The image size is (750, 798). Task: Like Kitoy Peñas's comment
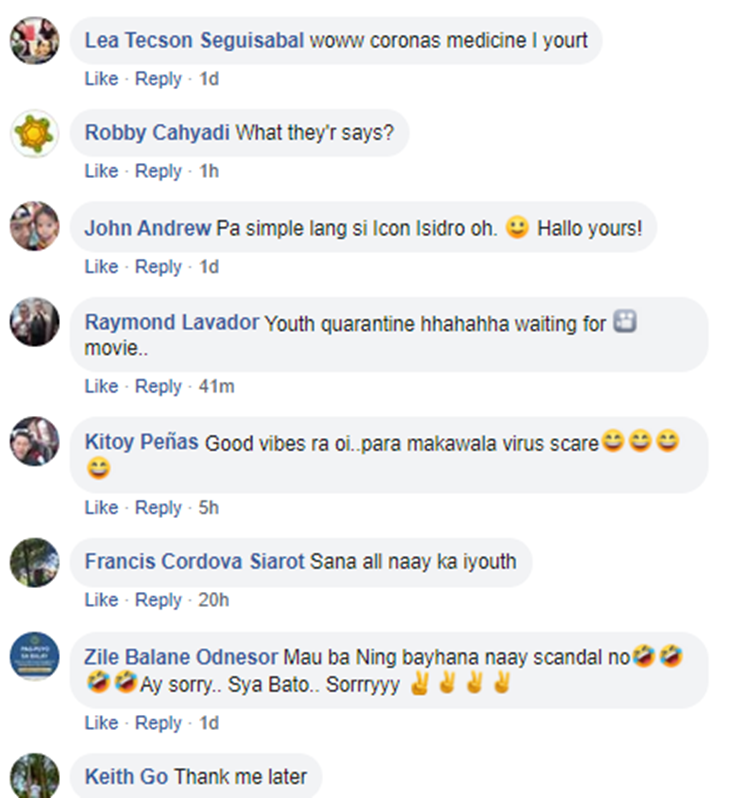101,508
